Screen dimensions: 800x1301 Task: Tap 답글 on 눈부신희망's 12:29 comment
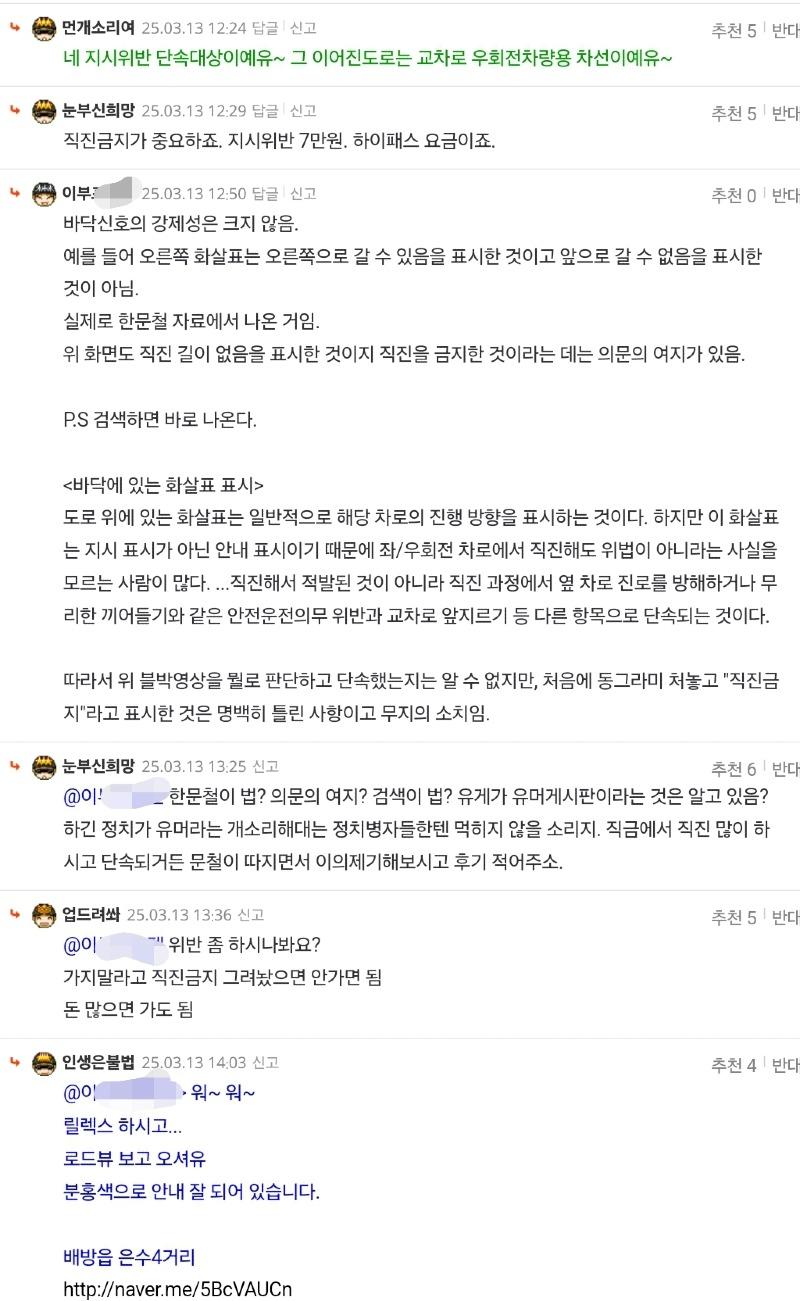265,111
